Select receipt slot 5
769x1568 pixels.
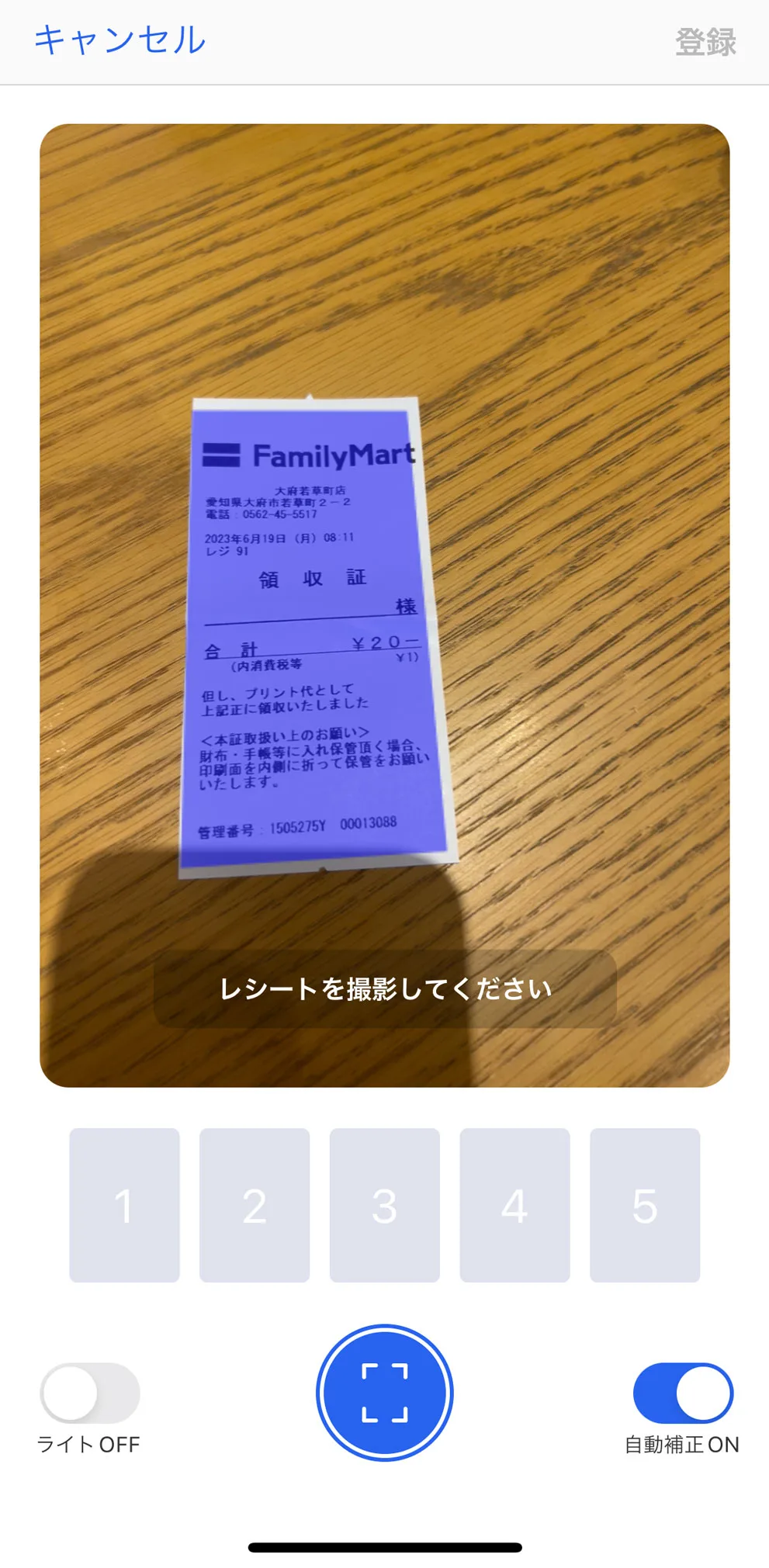tap(645, 1205)
